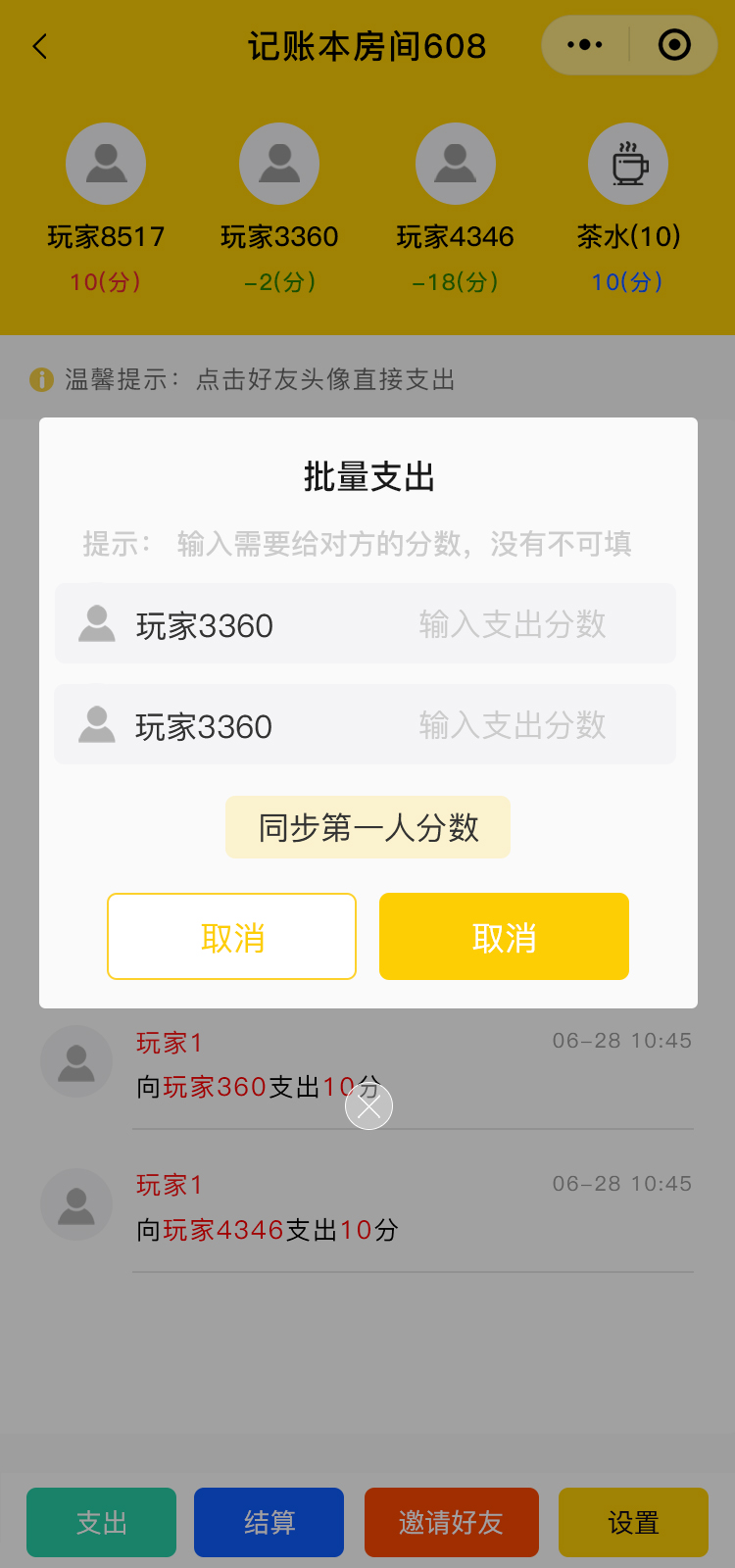Go back from 记账本房间608
The image size is (735, 1568).
(40, 46)
